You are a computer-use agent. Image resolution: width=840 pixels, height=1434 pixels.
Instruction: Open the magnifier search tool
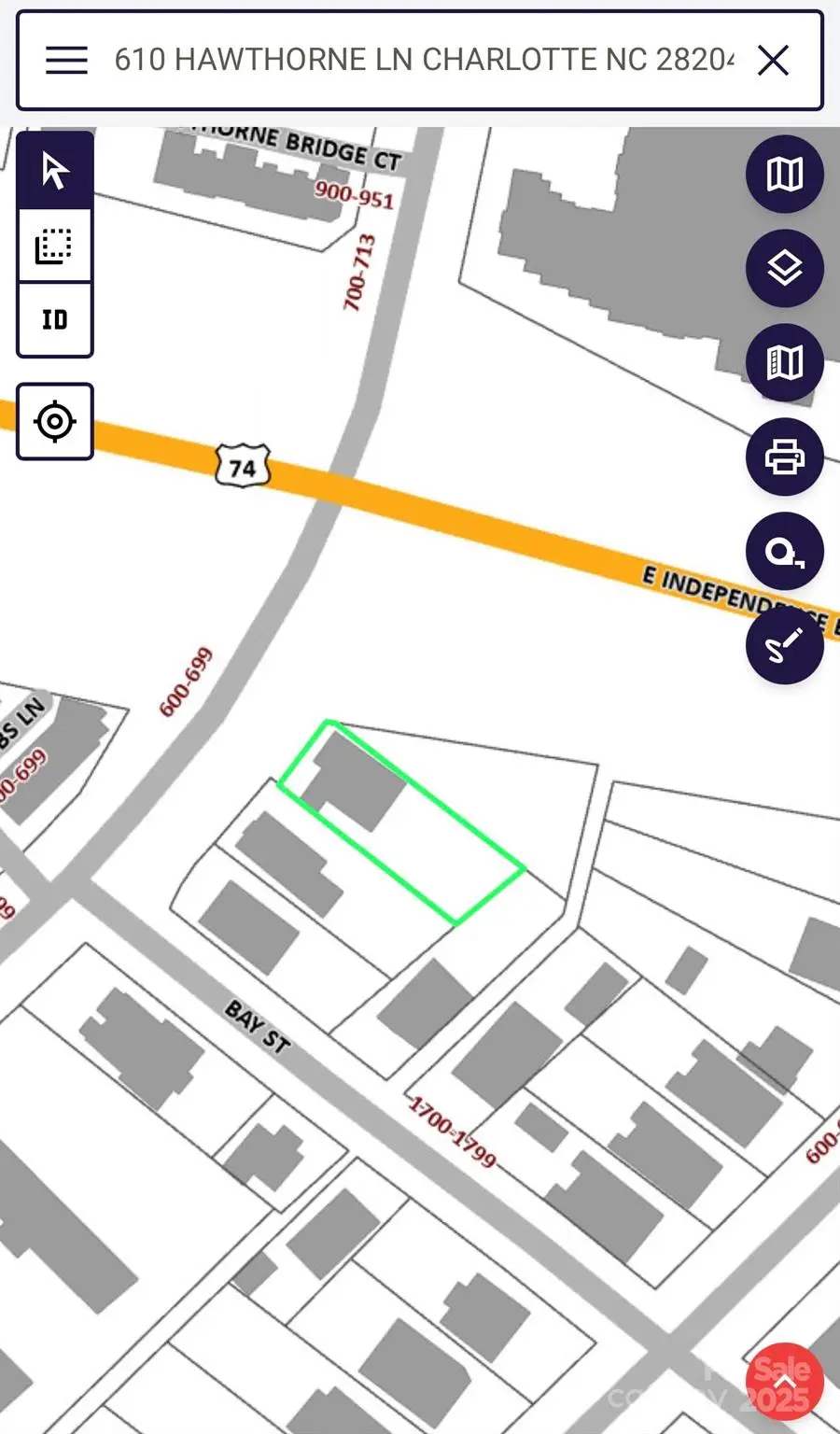784,551
